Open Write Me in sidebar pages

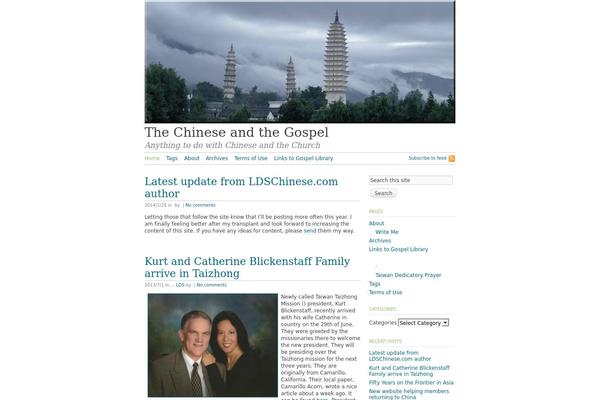(387, 232)
